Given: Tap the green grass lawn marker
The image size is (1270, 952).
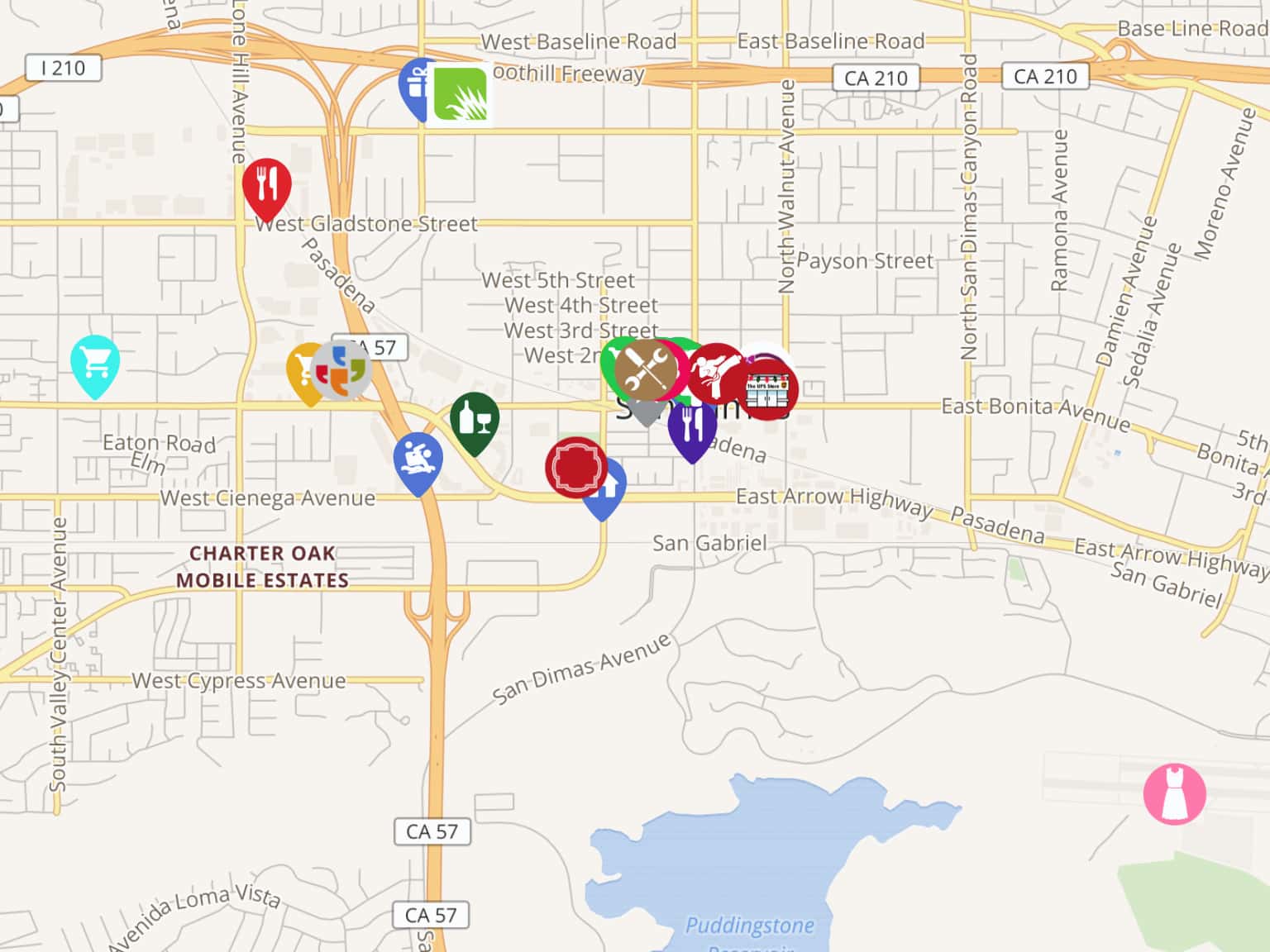Looking at the screenshot, I should pos(461,95).
